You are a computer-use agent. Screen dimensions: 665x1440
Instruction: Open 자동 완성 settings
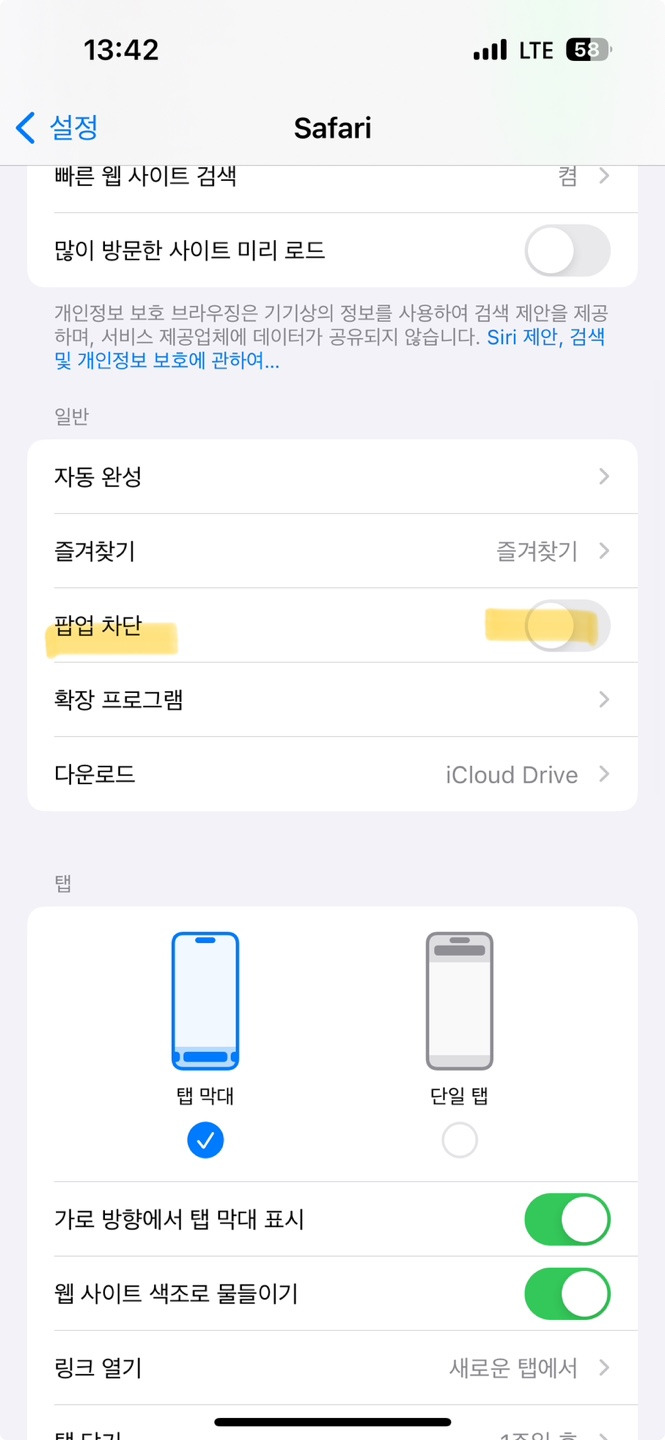(332, 477)
